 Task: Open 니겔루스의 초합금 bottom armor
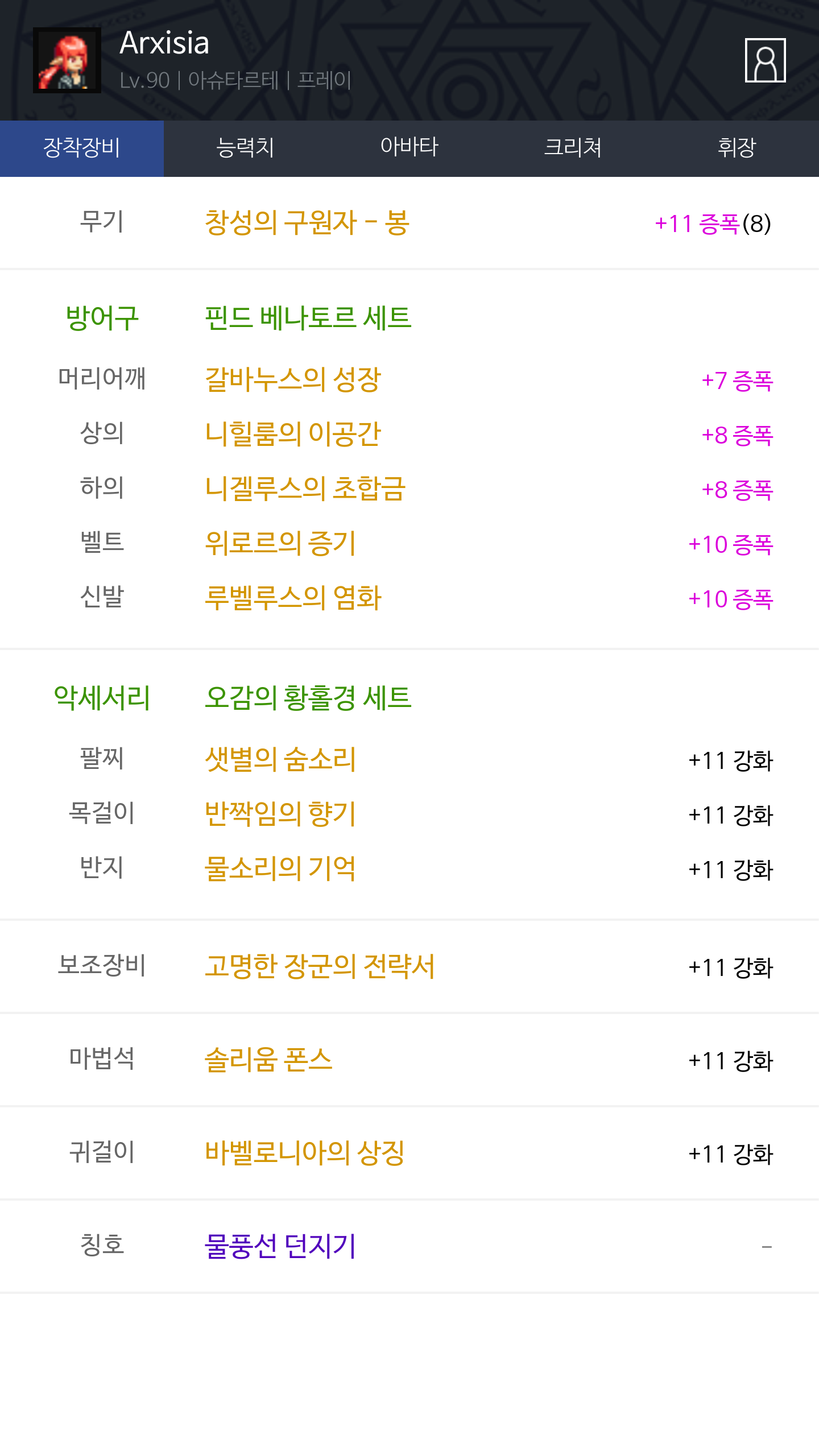pos(305,489)
